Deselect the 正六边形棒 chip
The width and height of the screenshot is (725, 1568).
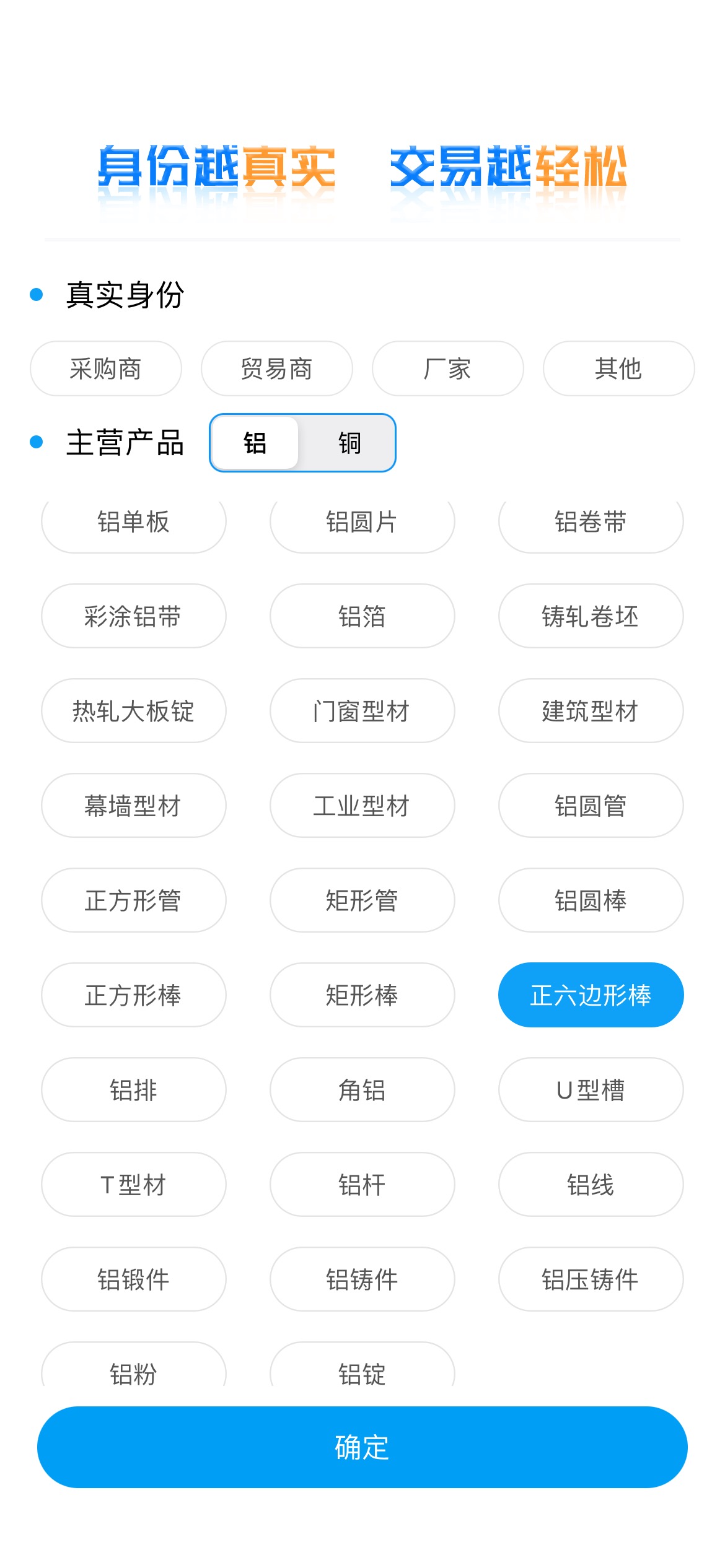tap(591, 995)
